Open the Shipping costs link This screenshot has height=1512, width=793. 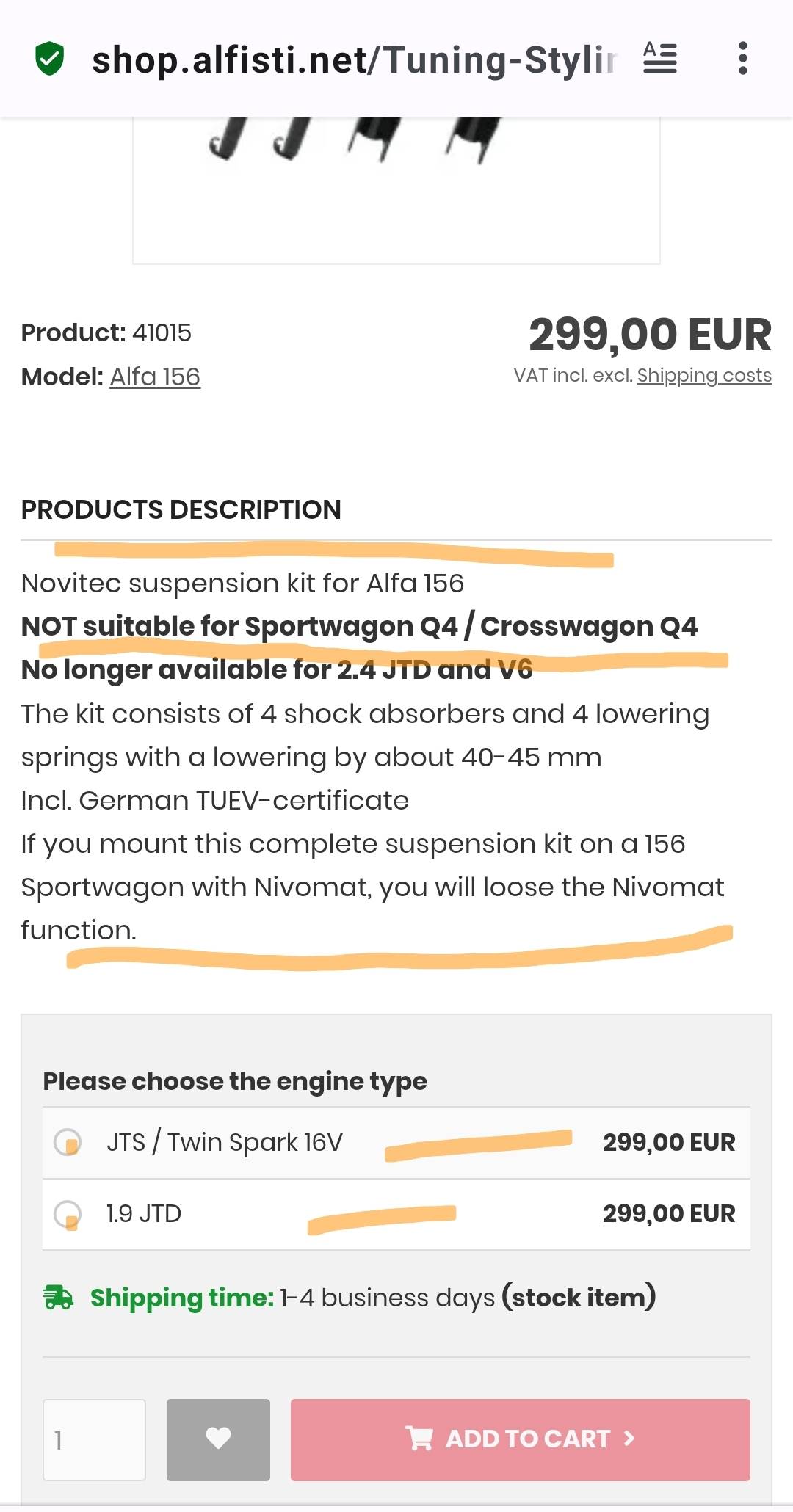tap(703, 375)
